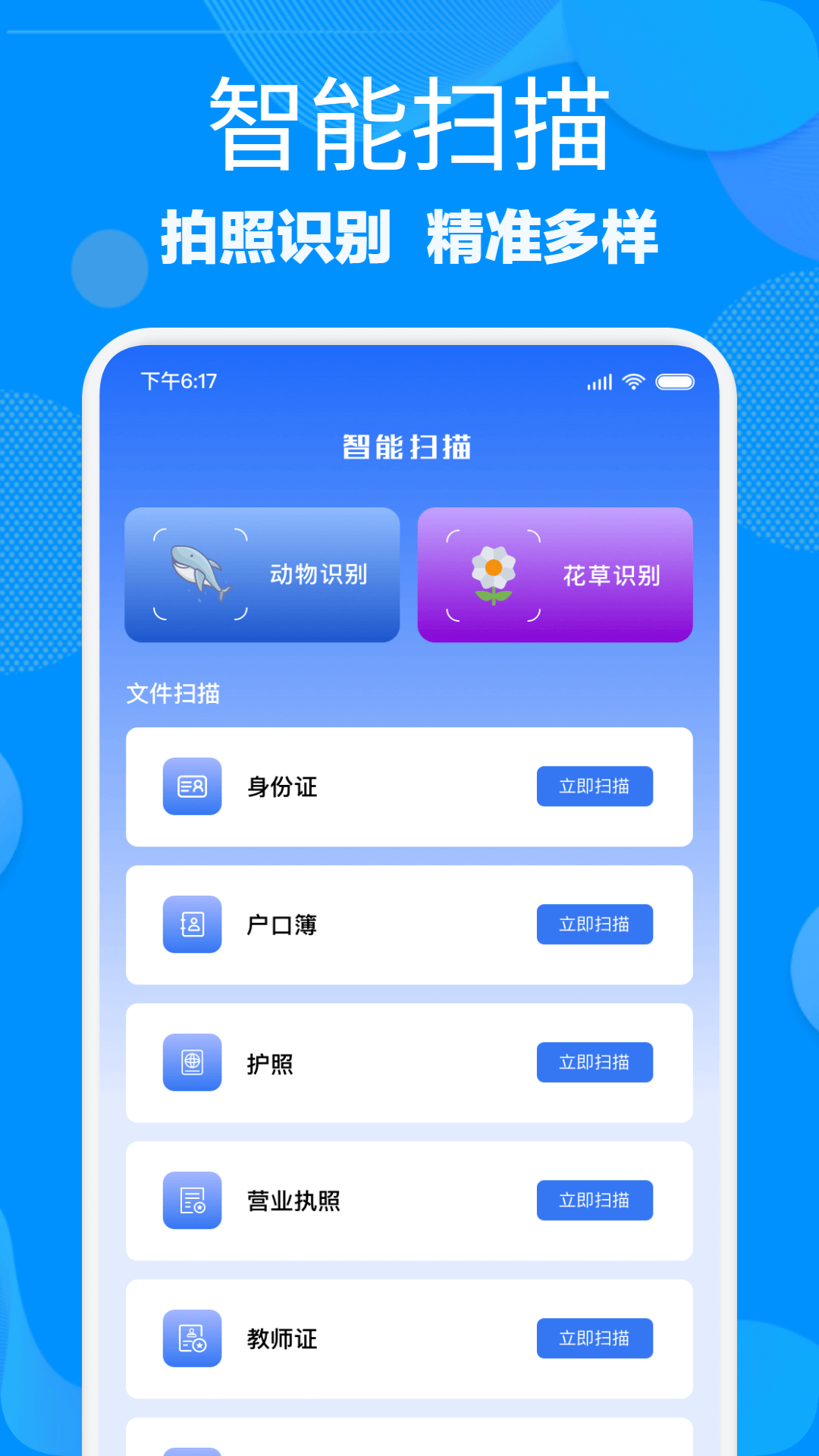Tap the battery indicator in the status bar
Image resolution: width=819 pixels, height=1456 pixels.
[x=676, y=383]
